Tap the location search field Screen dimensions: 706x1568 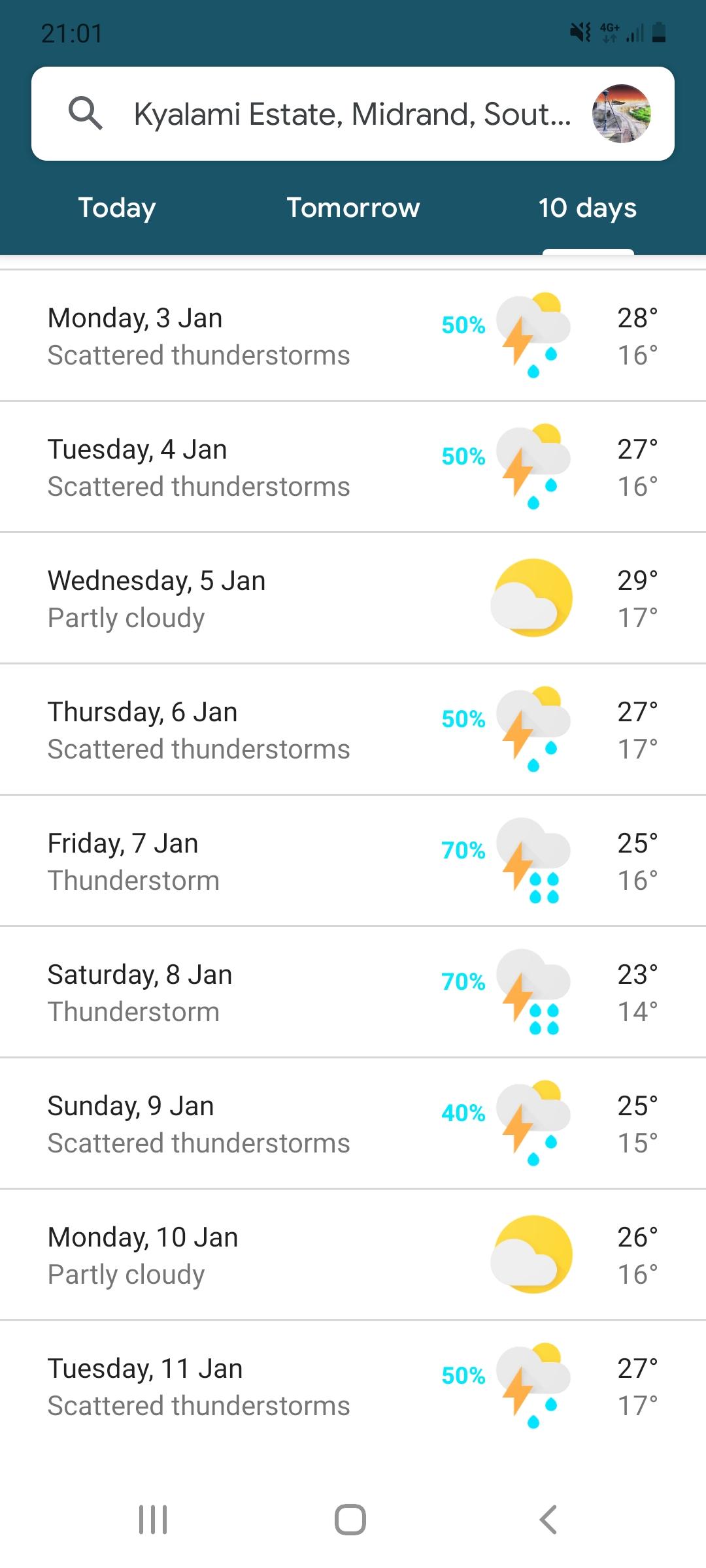pos(352,114)
